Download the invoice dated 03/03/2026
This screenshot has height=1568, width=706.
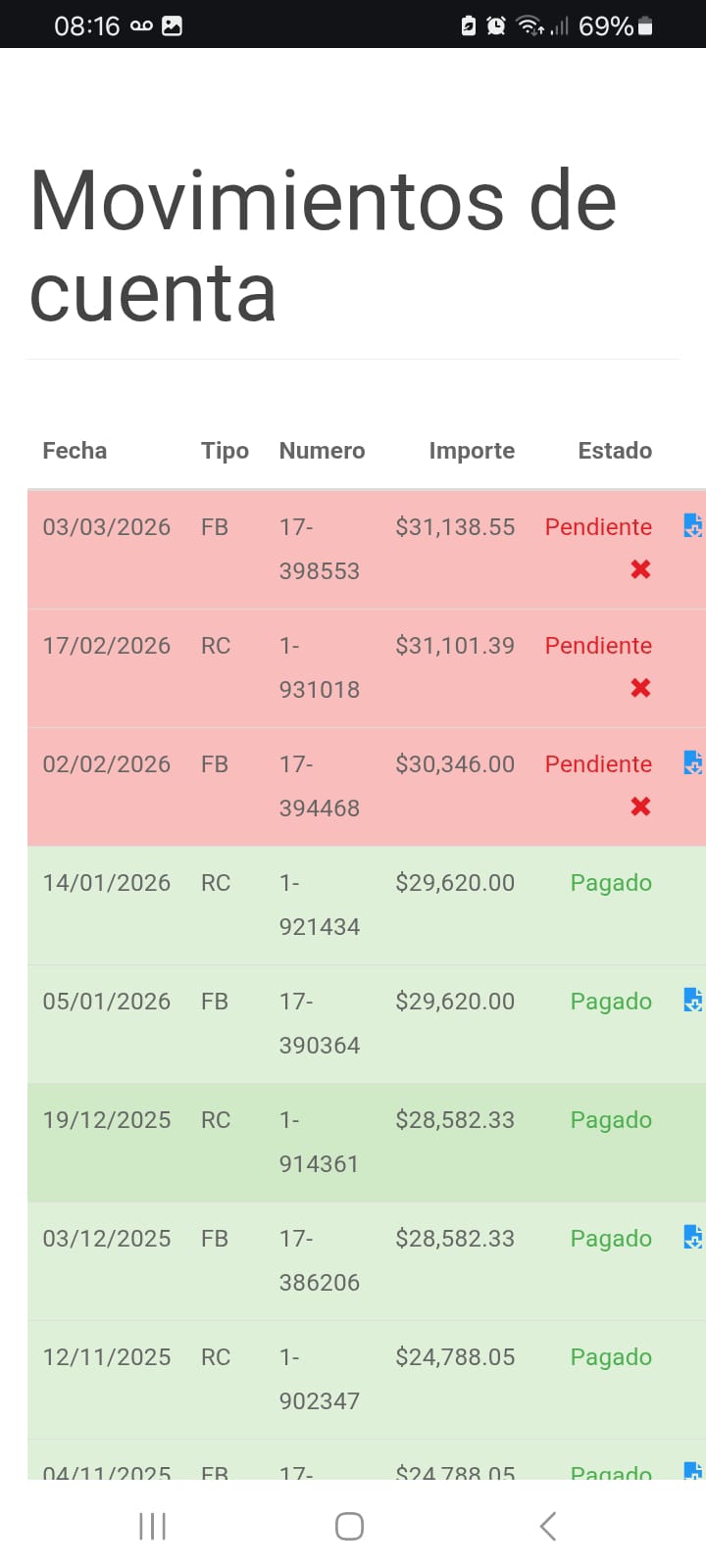692,526
